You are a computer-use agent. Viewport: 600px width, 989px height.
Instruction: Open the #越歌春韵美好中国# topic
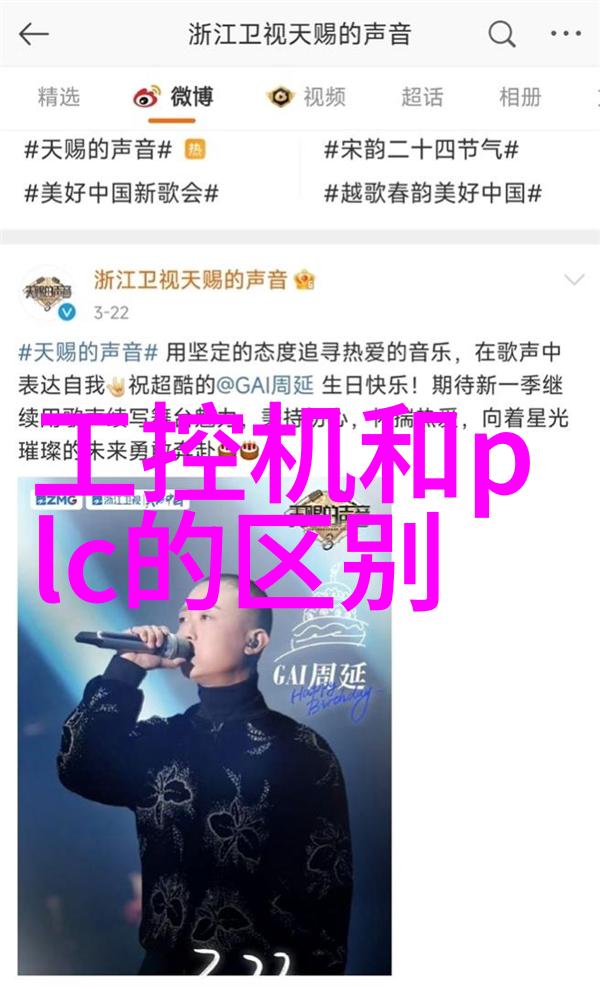(432, 193)
